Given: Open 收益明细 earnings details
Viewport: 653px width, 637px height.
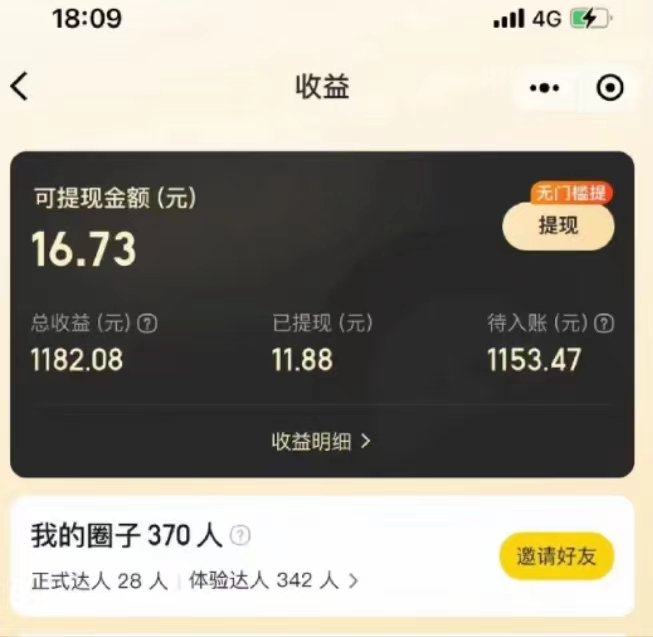Looking at the screenshot, I should click(x=321, y=441).
